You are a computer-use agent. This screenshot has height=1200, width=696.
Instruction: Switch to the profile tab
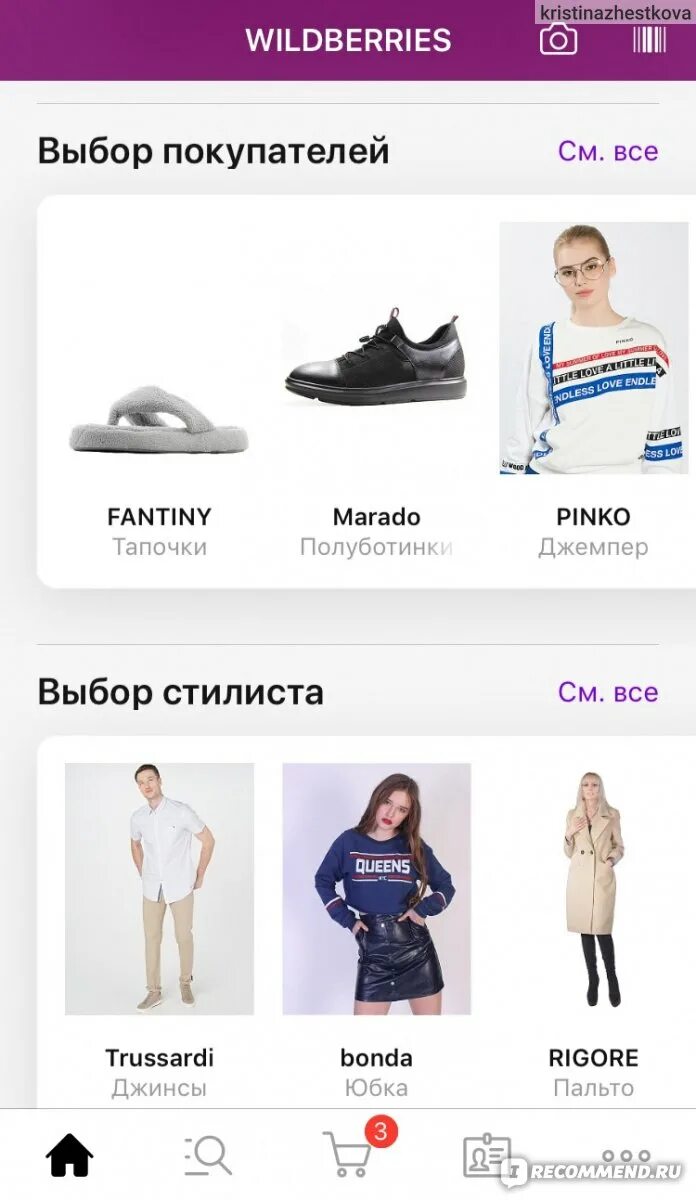pos(487,1156)
